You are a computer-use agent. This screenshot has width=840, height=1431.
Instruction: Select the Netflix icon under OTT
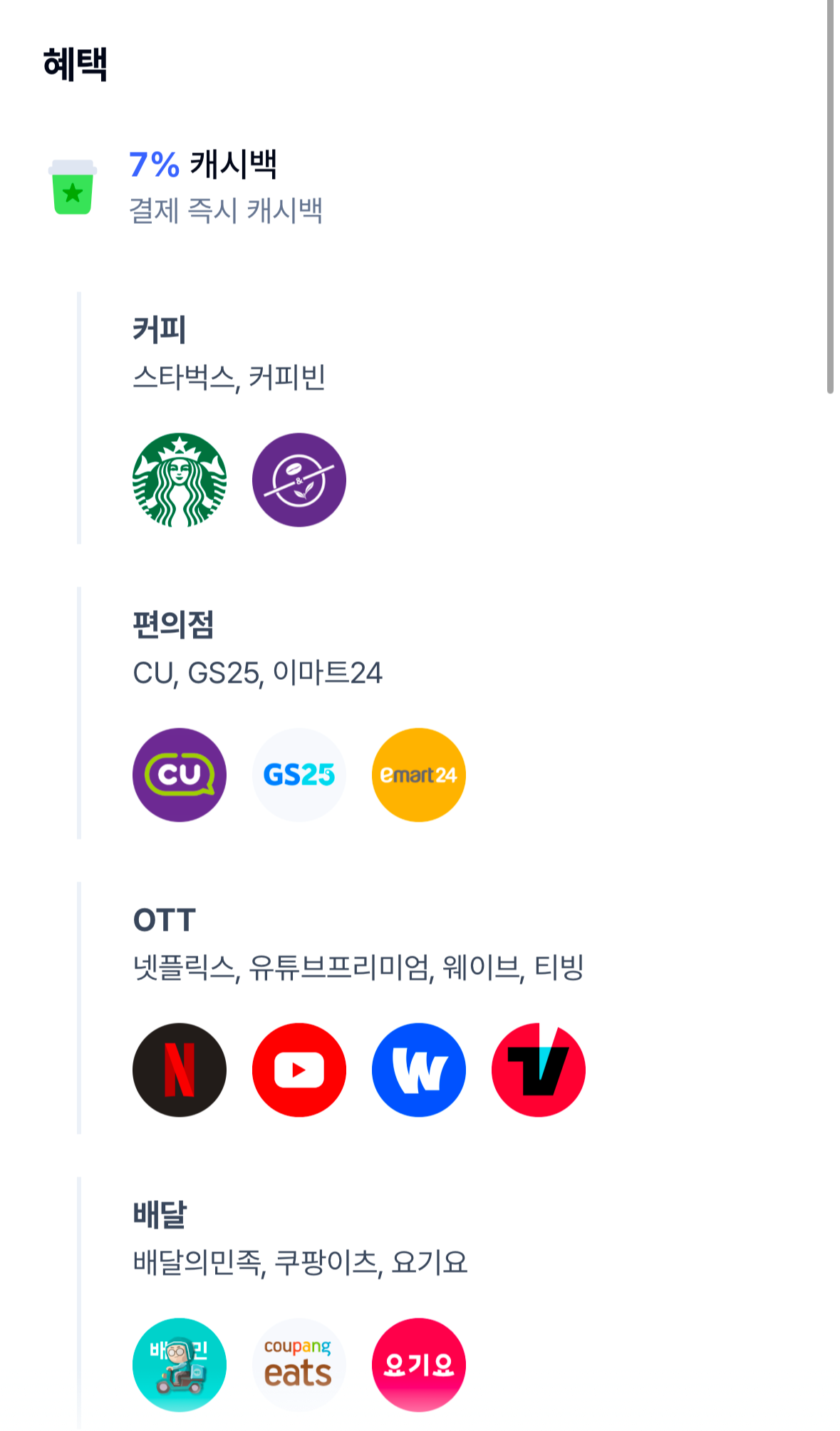(179, 1070)
